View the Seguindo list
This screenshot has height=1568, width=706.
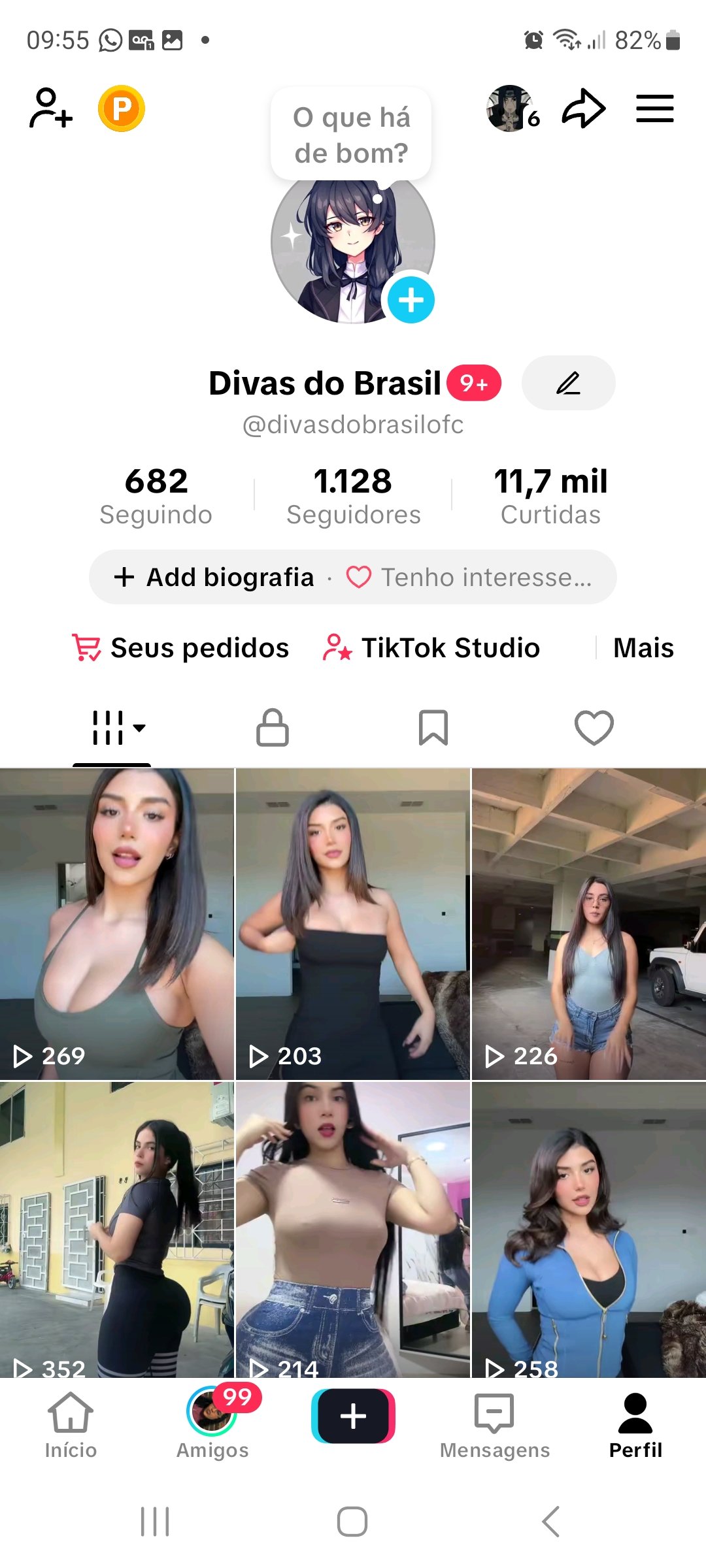click(x=156, y=495)
